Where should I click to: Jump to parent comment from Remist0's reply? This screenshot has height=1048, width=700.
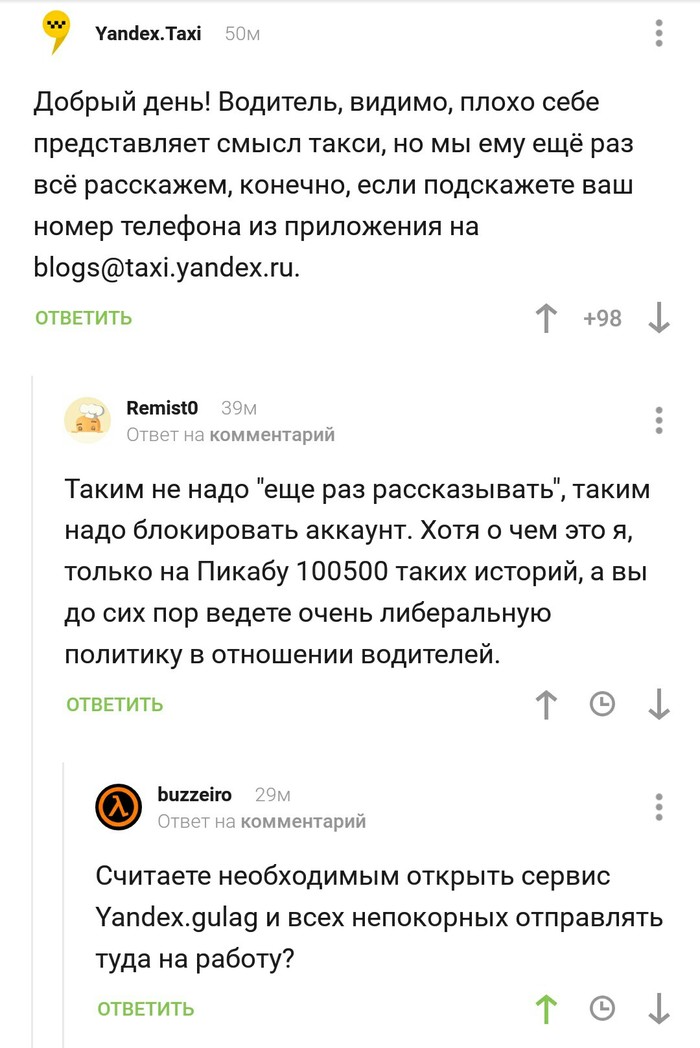tap(272, 435)
